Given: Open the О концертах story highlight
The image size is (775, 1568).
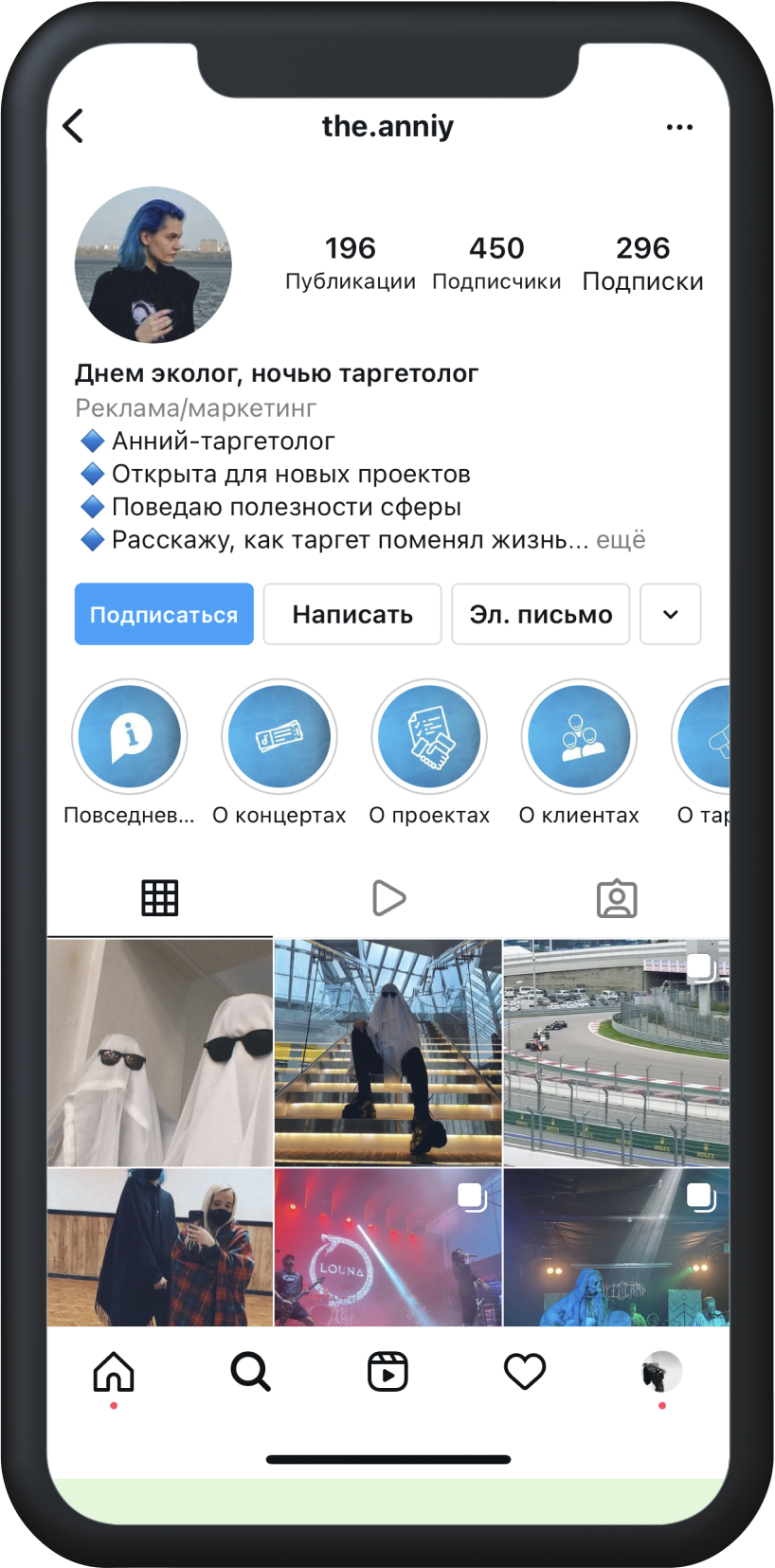Looking at the screenshot, I should coord(279,736).
